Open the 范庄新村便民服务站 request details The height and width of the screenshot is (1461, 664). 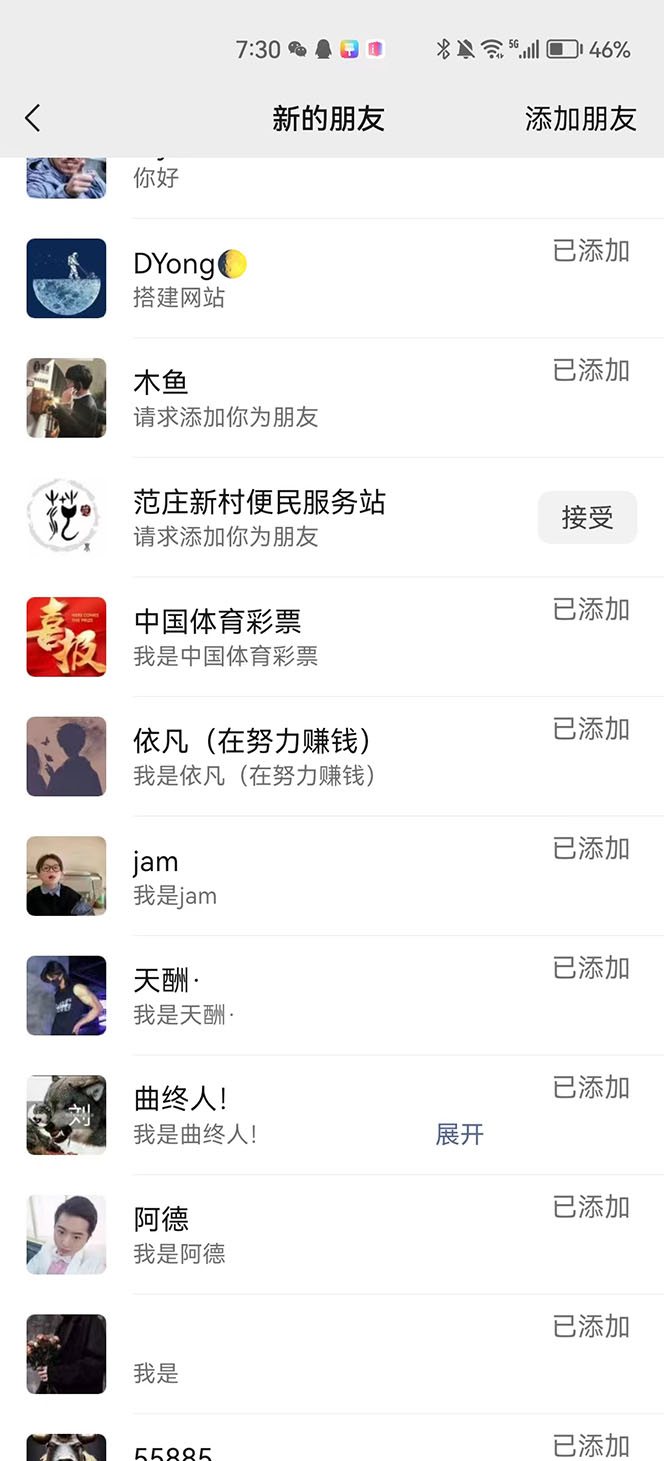coord(300,517)
